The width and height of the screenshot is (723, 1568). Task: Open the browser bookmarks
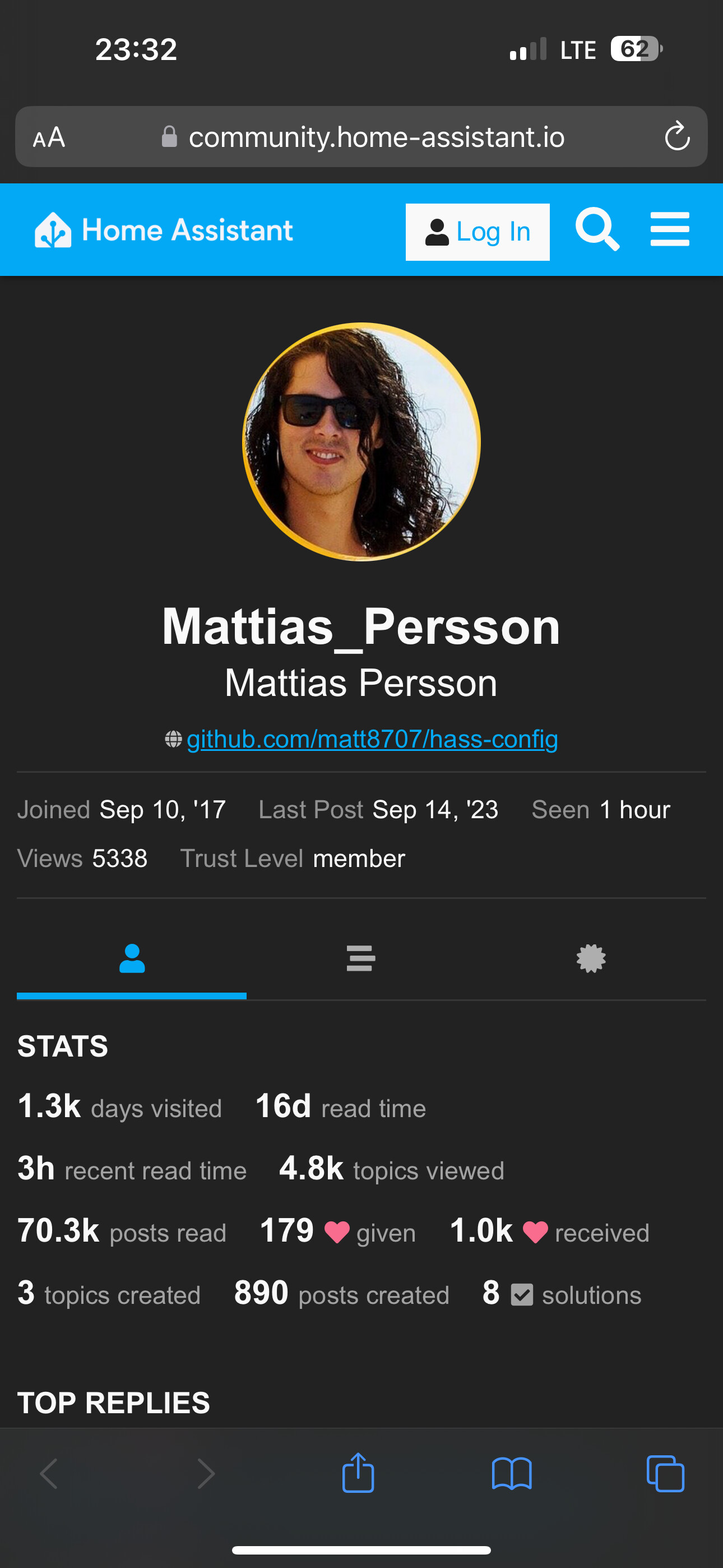point(511,1474)
